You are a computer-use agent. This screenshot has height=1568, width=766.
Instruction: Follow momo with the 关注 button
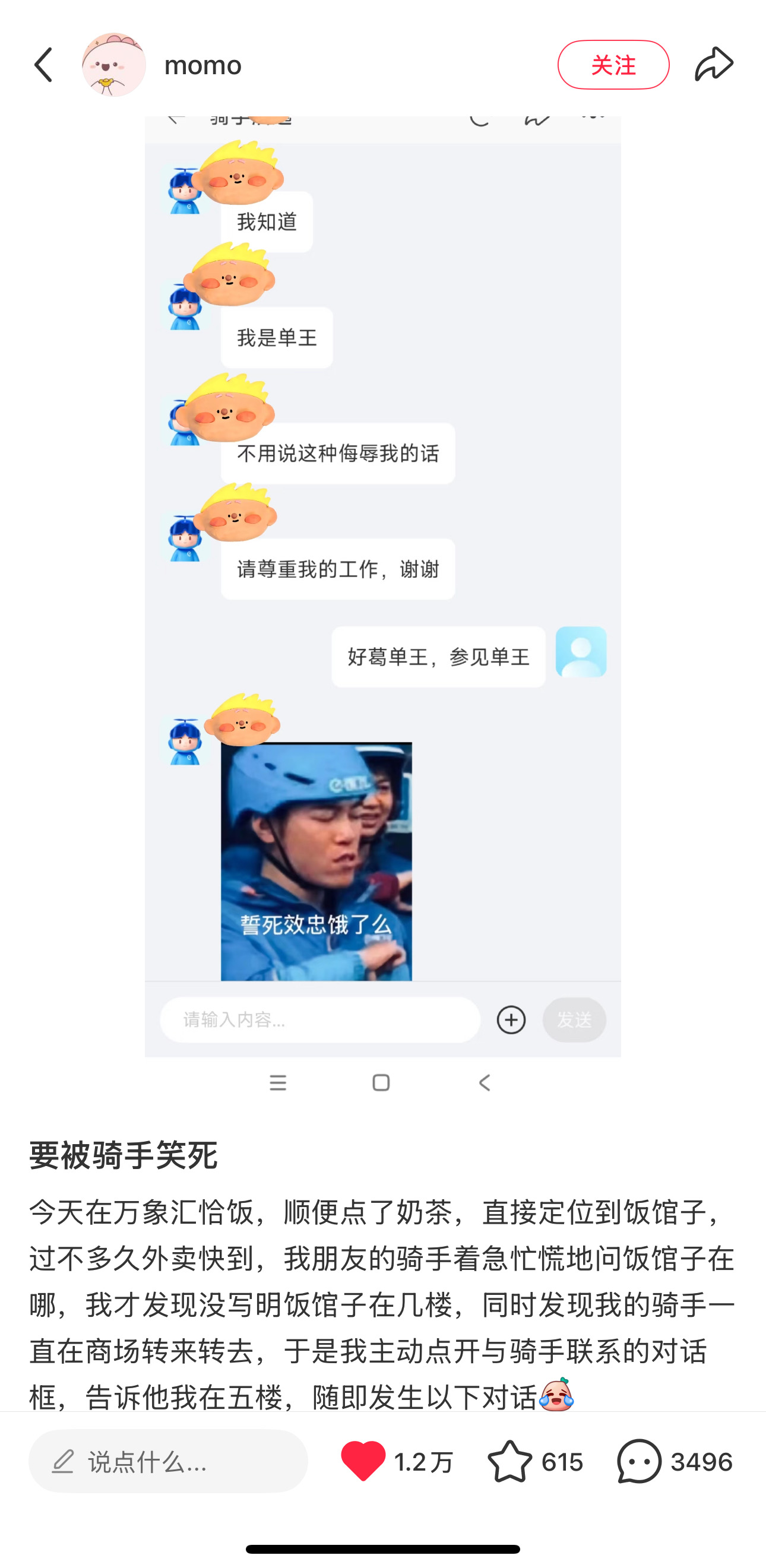613,65
